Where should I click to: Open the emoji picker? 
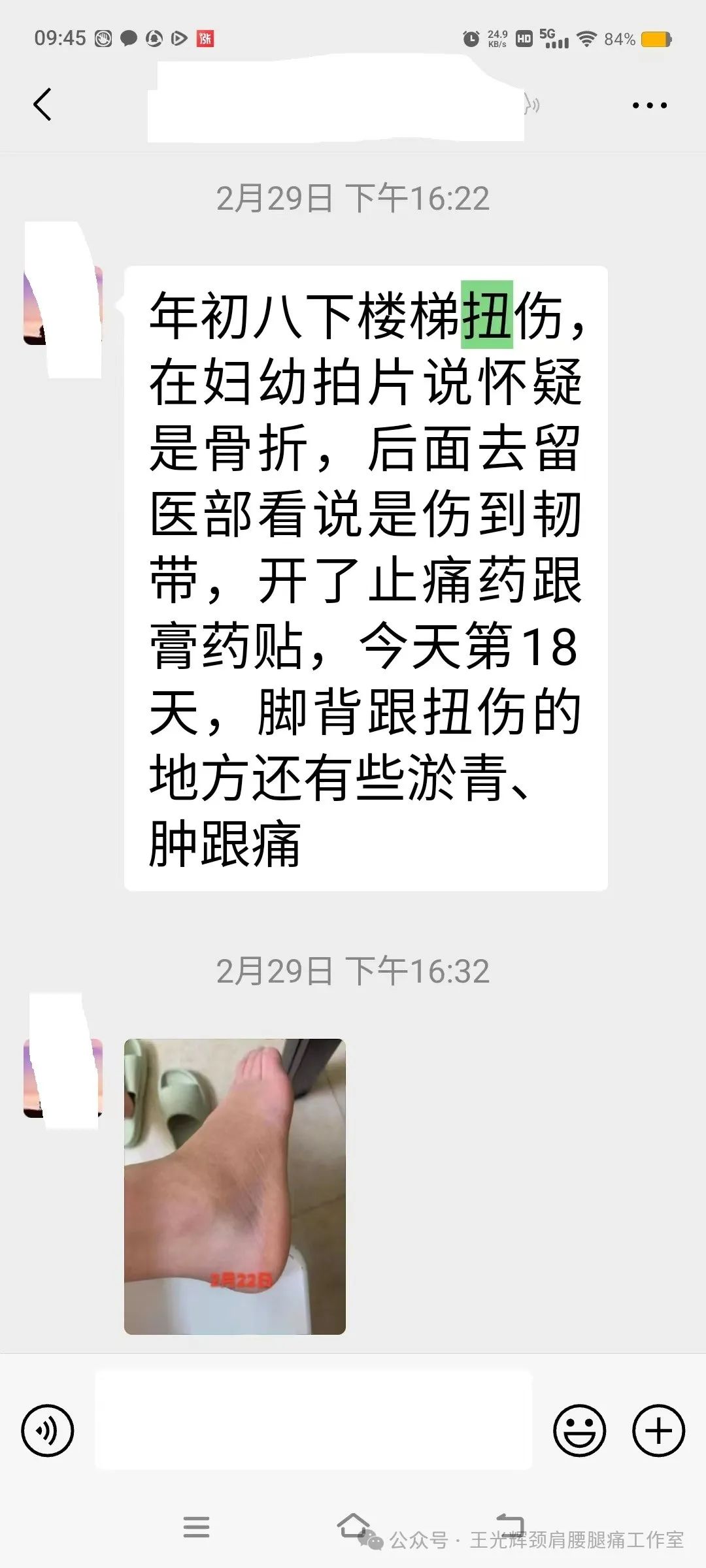click(x=579, y=1430)
